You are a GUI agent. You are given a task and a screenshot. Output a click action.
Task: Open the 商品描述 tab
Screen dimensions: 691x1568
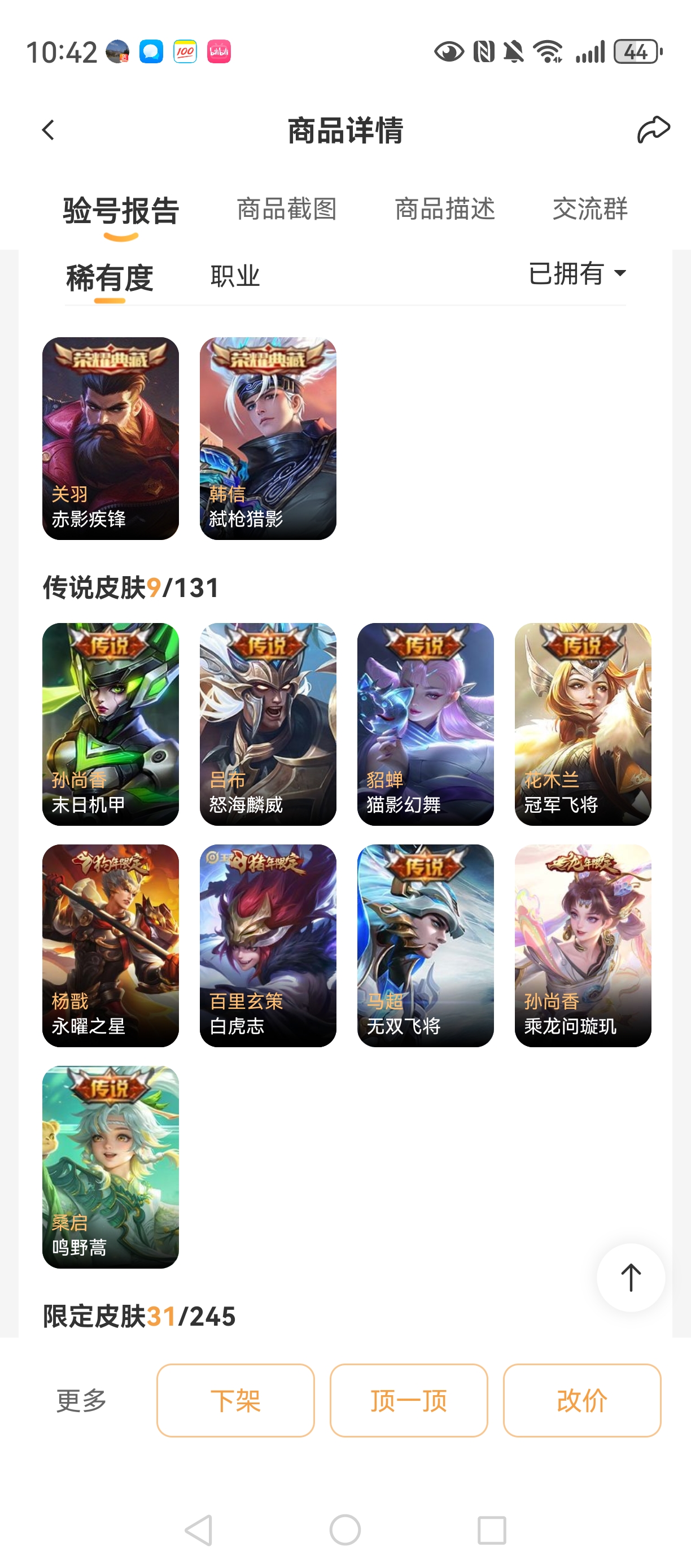click(x=445, y=210)
